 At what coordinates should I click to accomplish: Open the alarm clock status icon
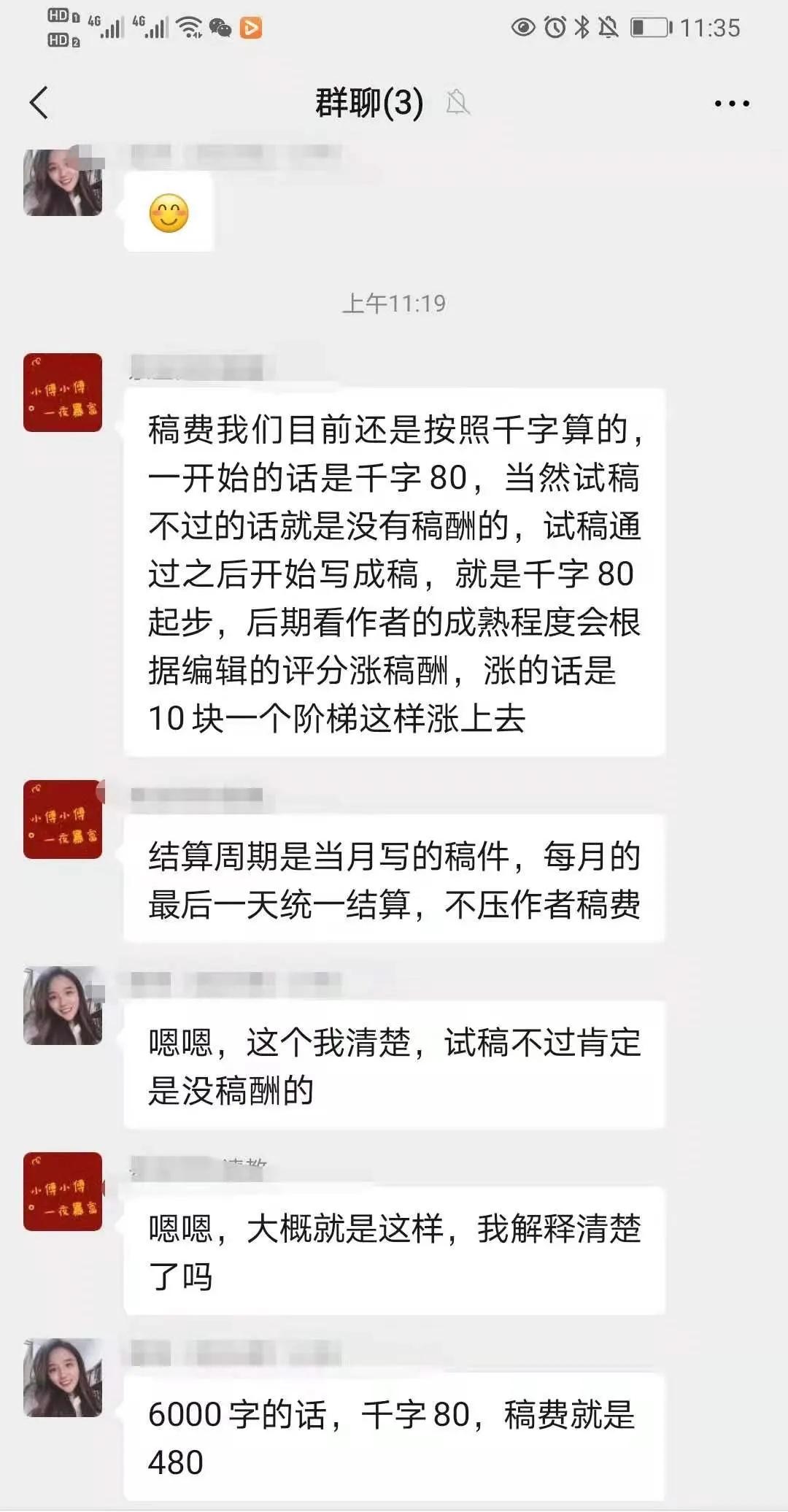coord(555,26)
